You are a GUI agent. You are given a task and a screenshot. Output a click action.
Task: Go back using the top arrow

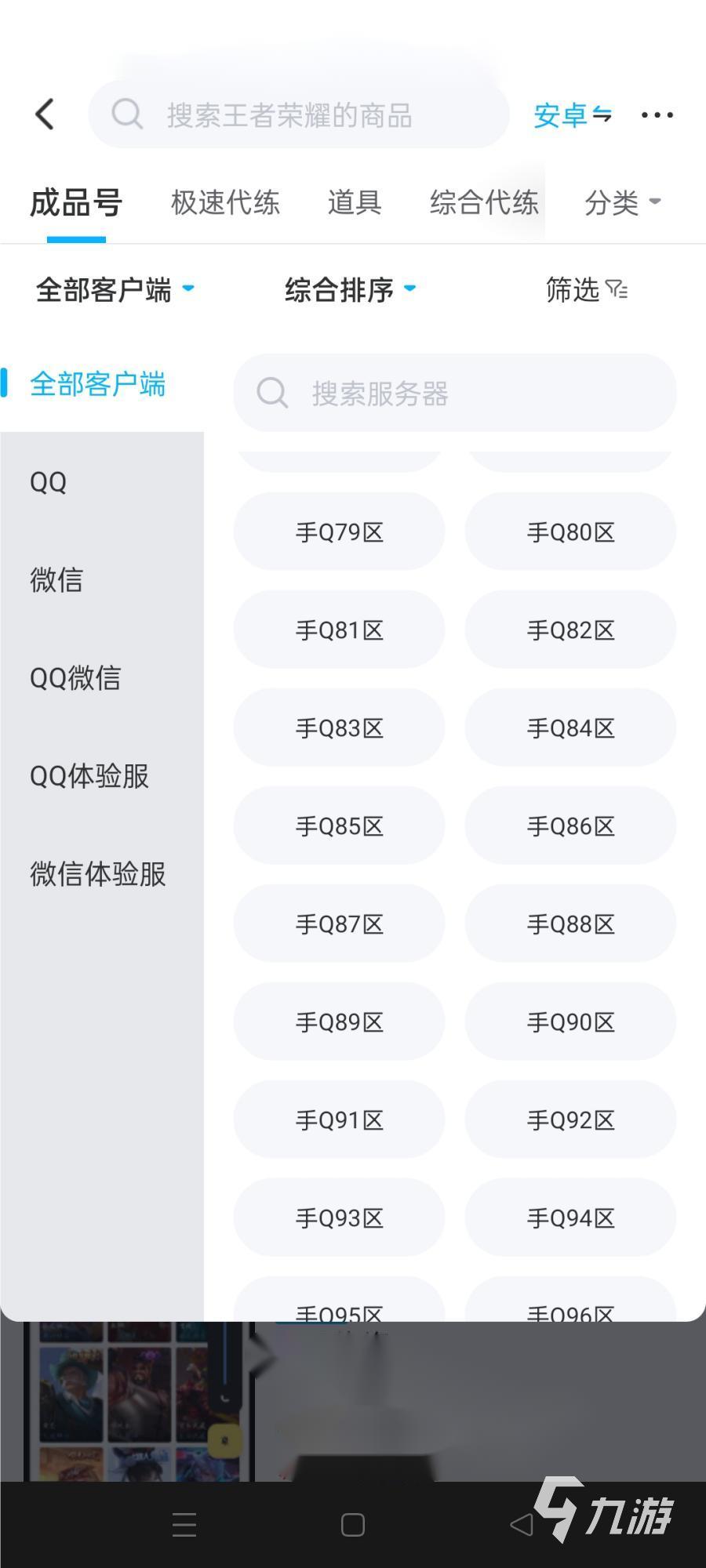click(x=45, y=114)
